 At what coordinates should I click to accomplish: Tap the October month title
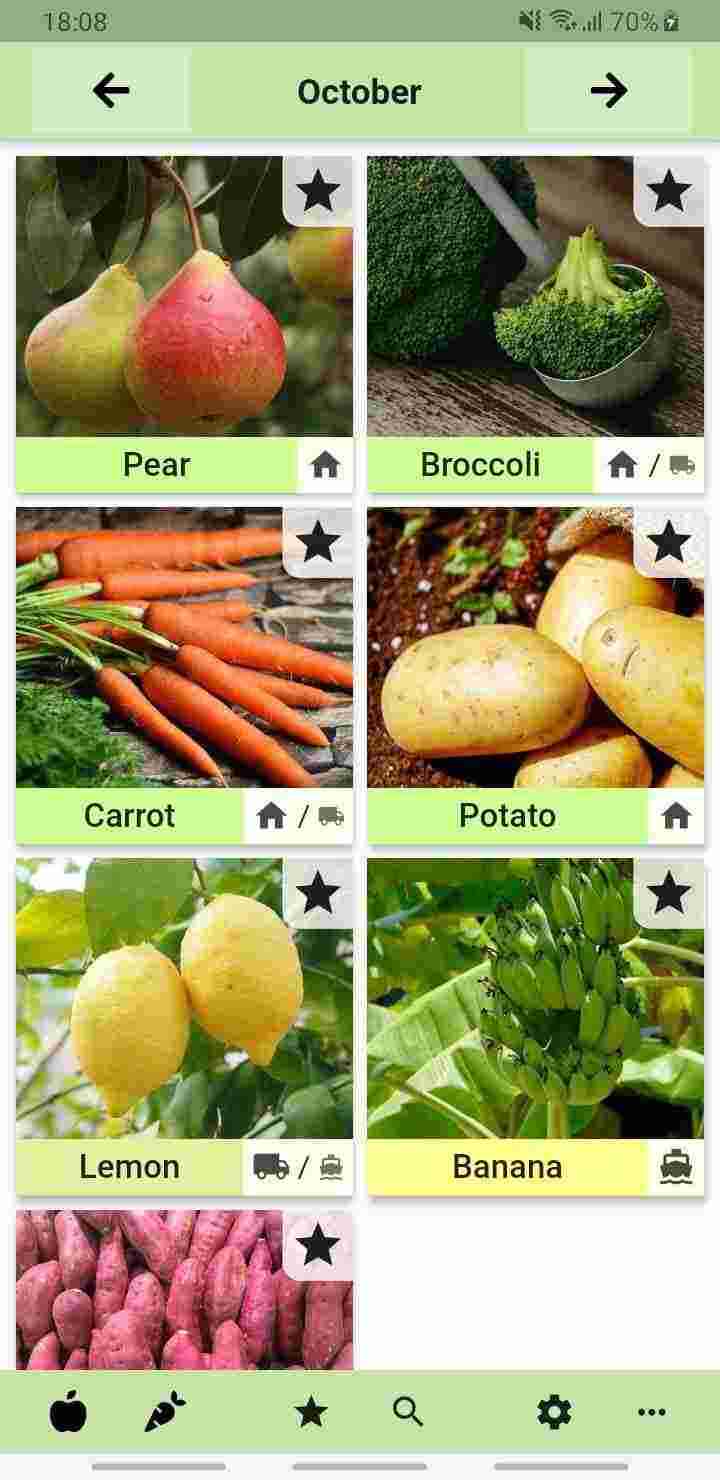(359, 91)
